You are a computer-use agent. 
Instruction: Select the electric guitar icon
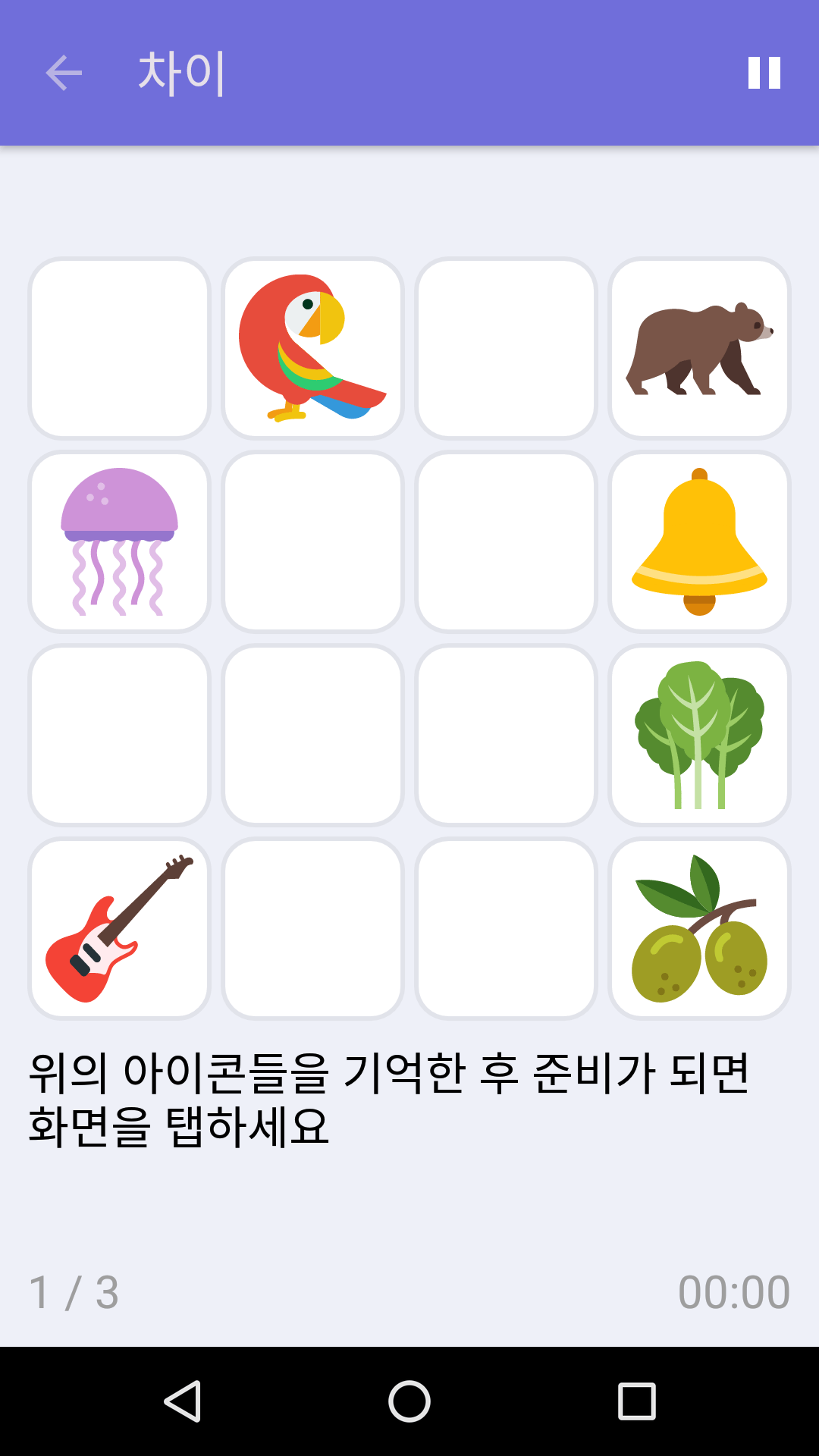pos(118,928)
